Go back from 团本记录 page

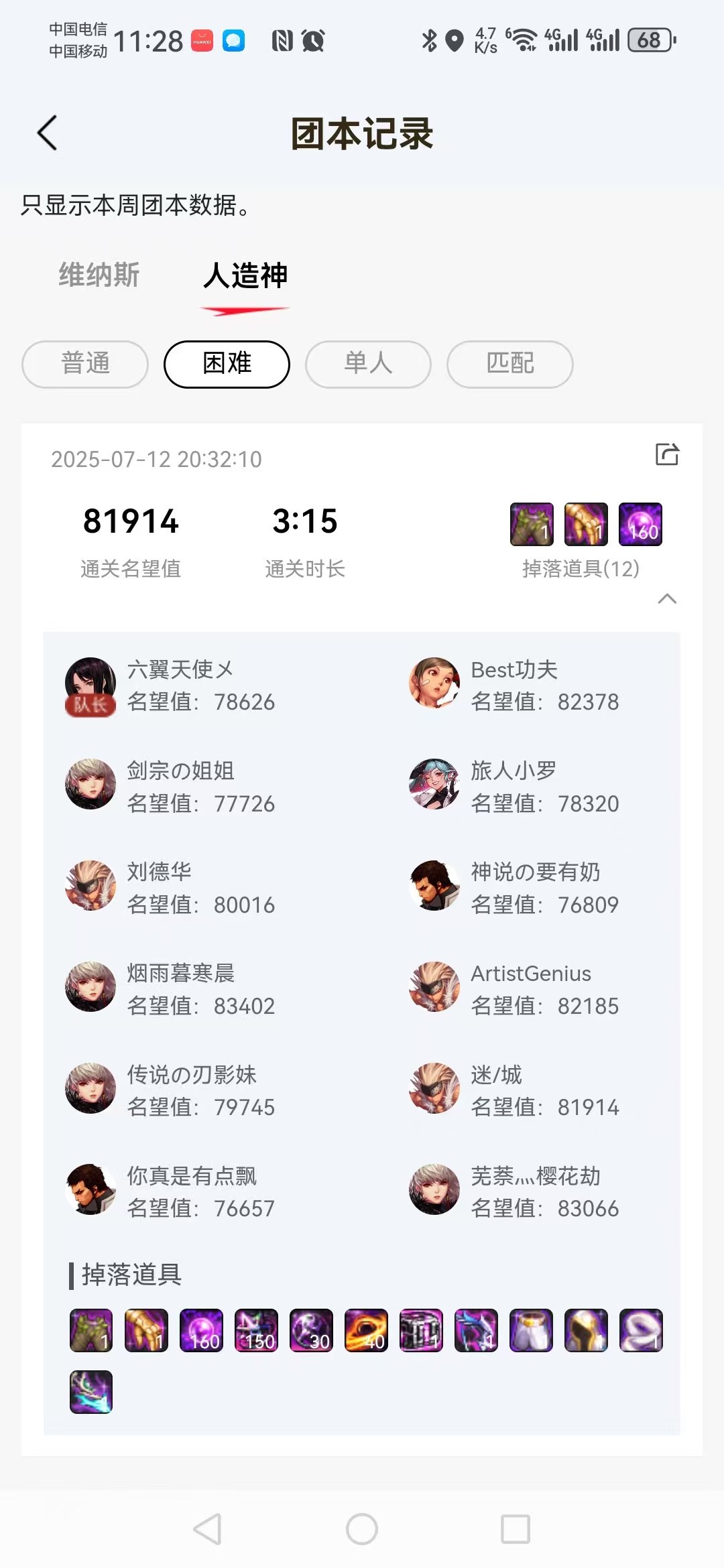click(x=47, y=133)
